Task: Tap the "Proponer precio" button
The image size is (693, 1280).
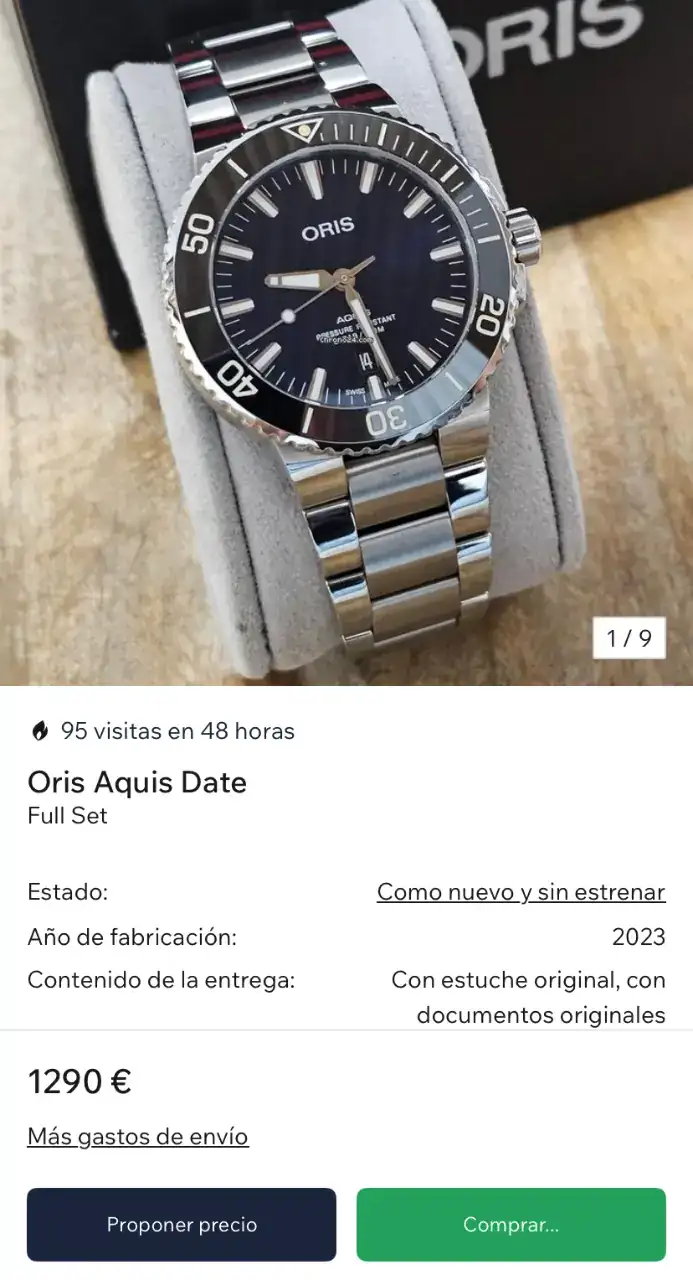Action: click(x=181, y=1224)
